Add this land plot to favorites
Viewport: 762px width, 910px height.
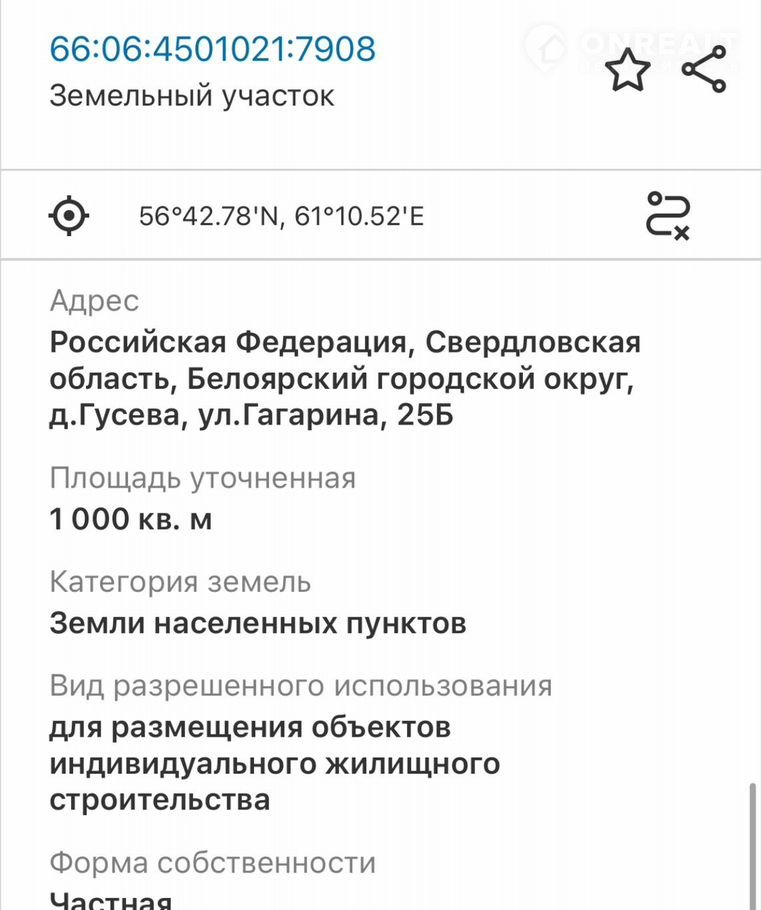point(629,72)
